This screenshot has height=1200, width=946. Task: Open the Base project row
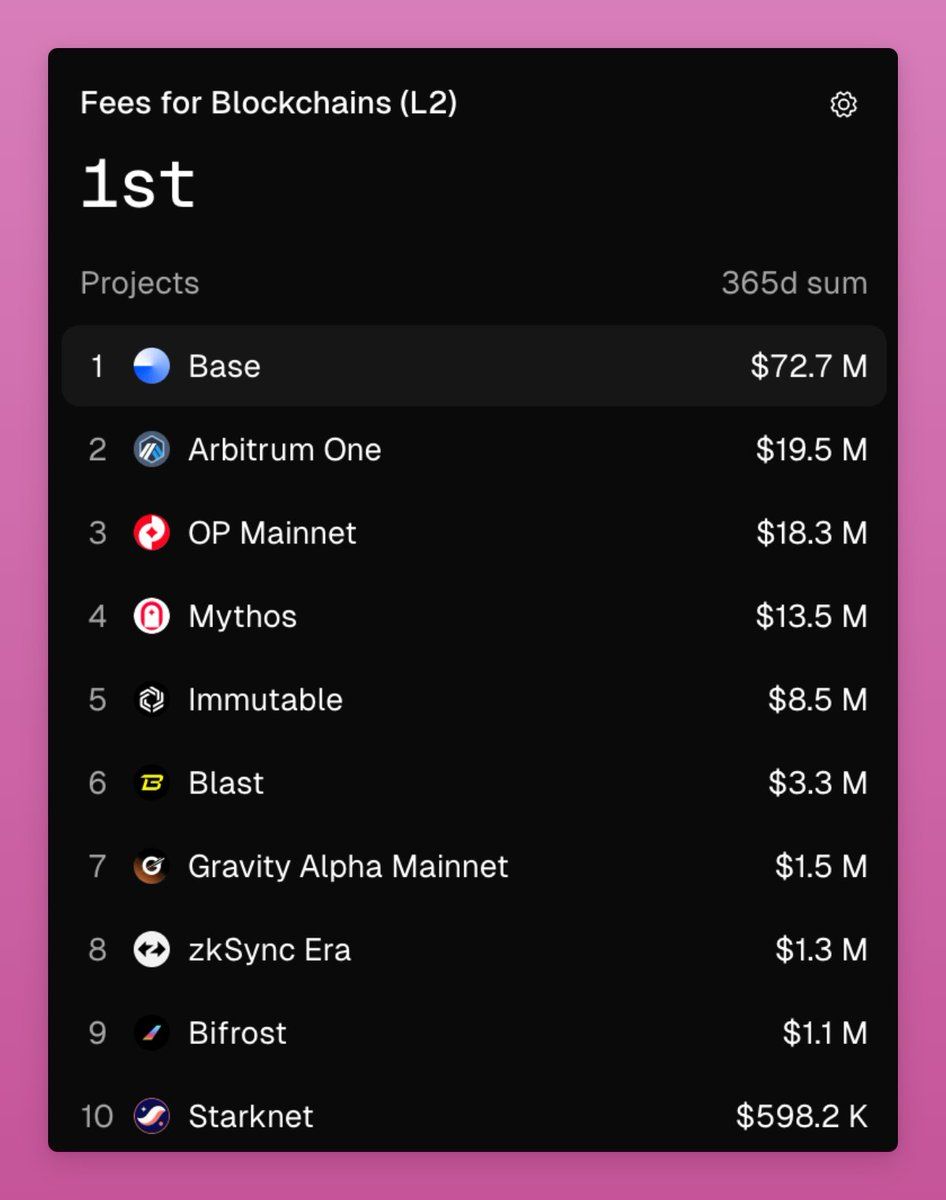point(473,366)
